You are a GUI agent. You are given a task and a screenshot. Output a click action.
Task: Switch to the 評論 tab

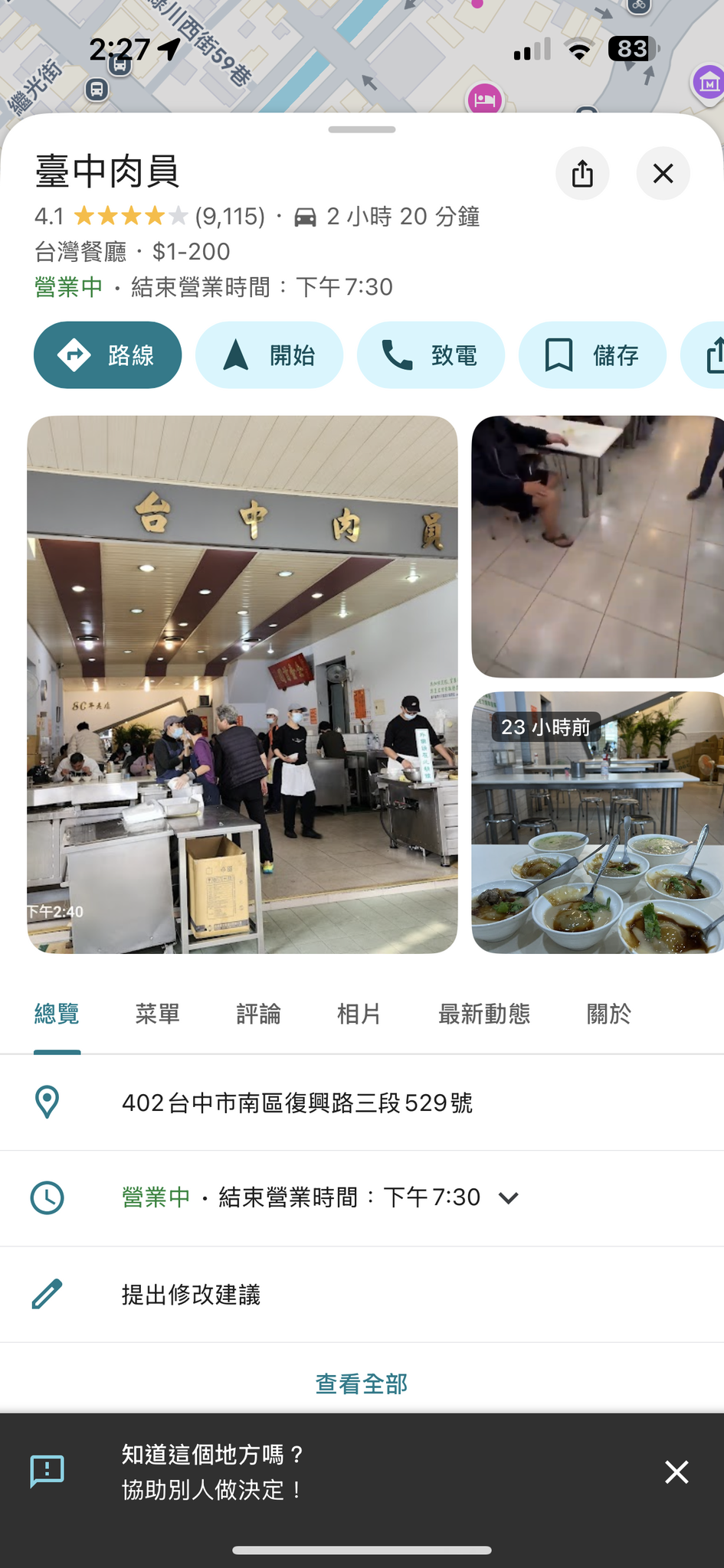tap(258, 1014)
